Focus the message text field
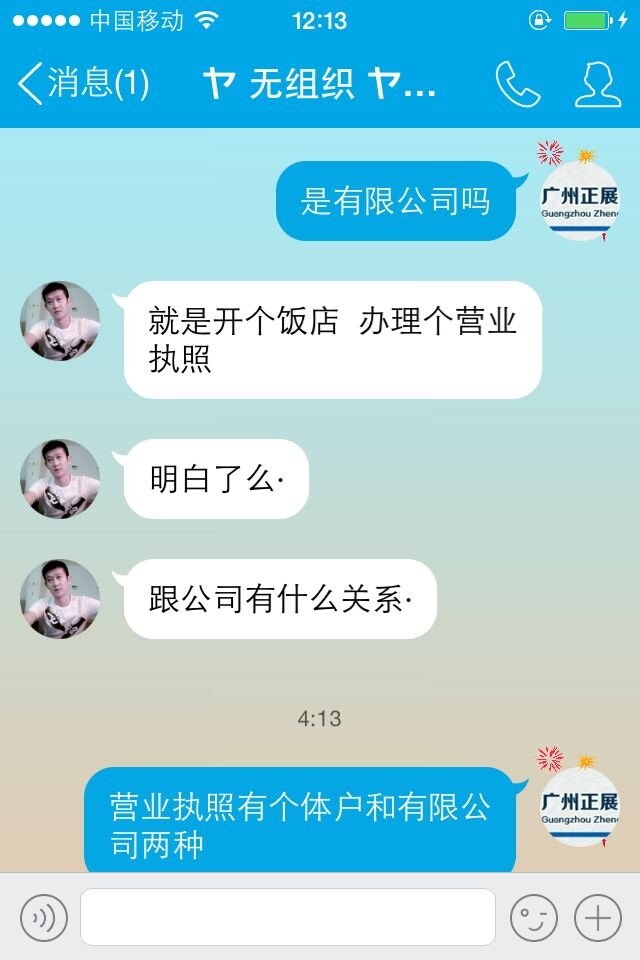Image resolution: width=640 pixels, height=960 pixels. coord(288,917)
